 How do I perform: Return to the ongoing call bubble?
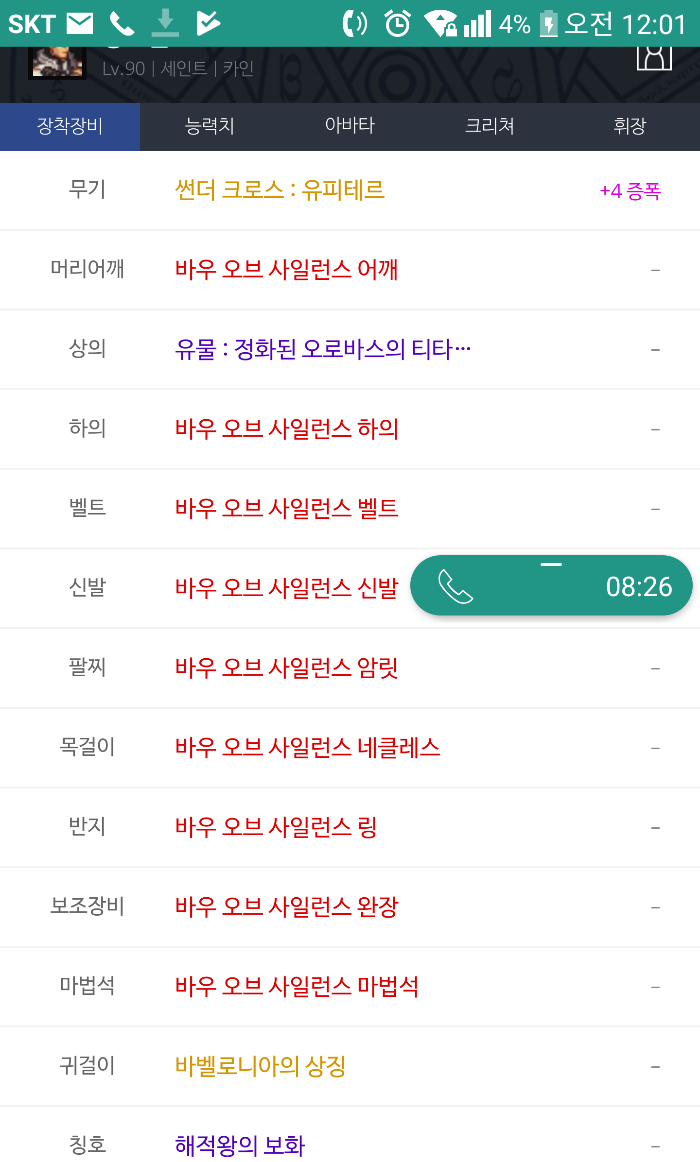click(551, 586)
